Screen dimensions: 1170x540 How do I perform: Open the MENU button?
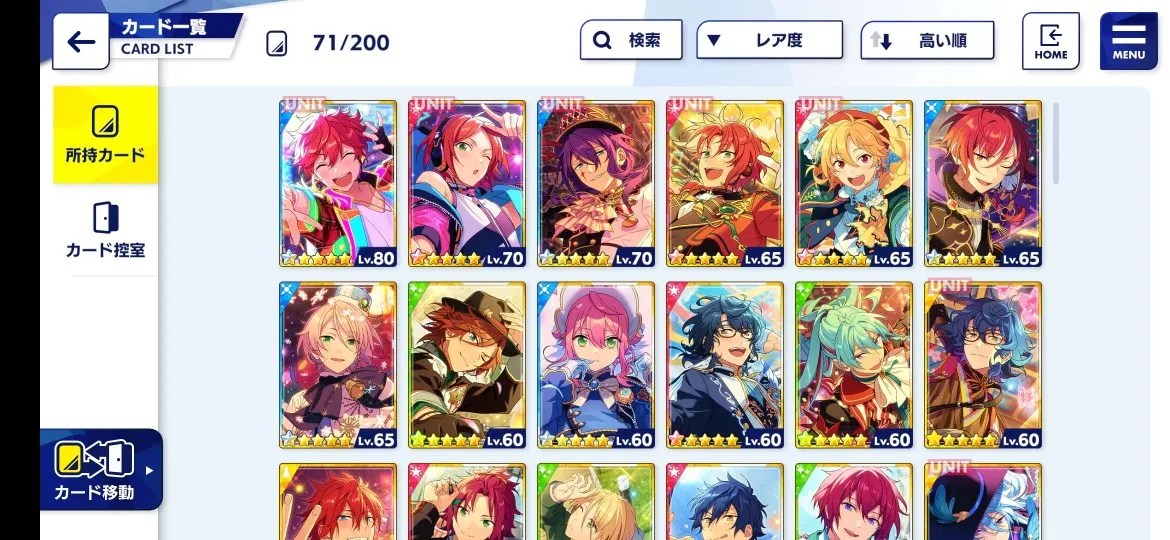pos(1128,41)
